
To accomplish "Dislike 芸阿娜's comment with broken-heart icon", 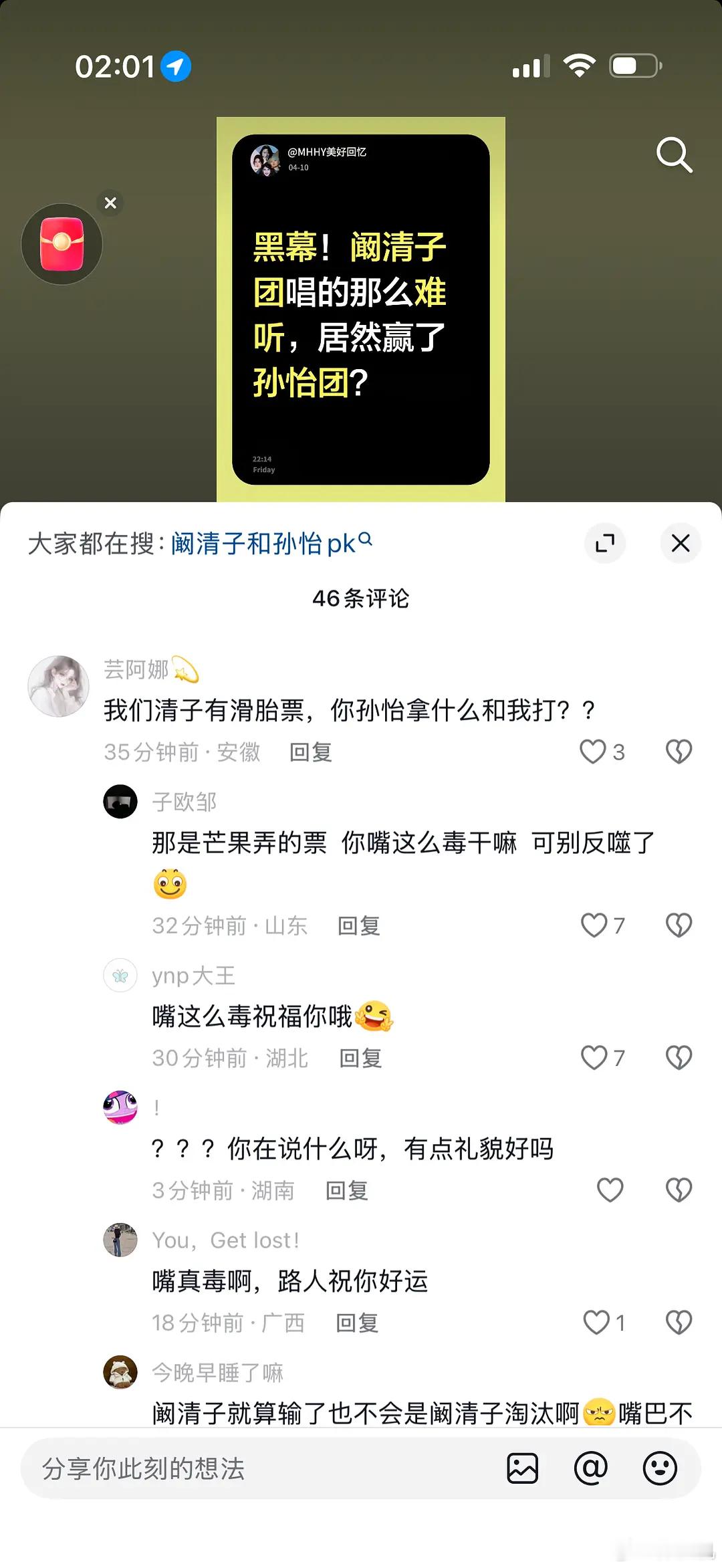I will (x=678, y=751).
